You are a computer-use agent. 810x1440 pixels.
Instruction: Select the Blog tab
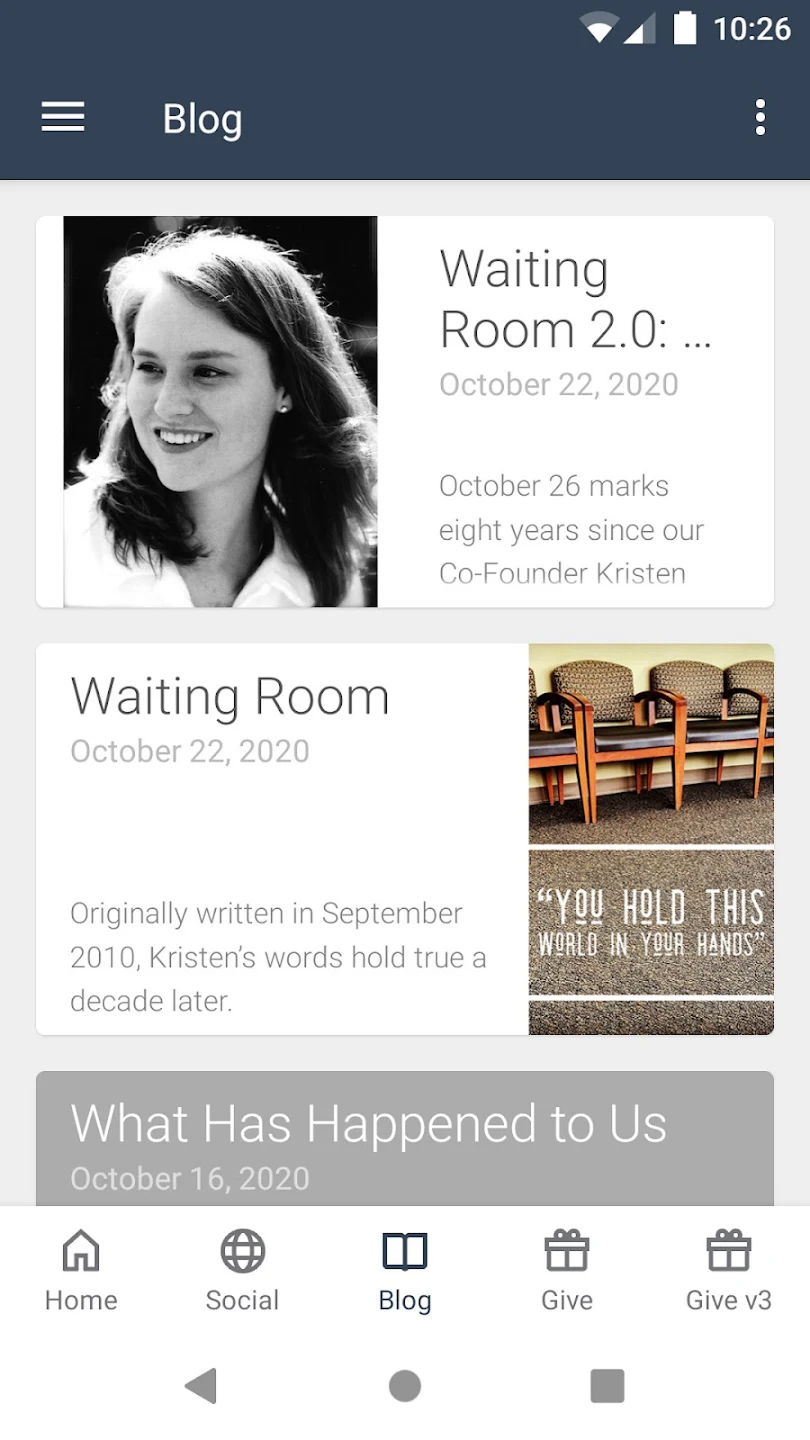click(405, 1270)
